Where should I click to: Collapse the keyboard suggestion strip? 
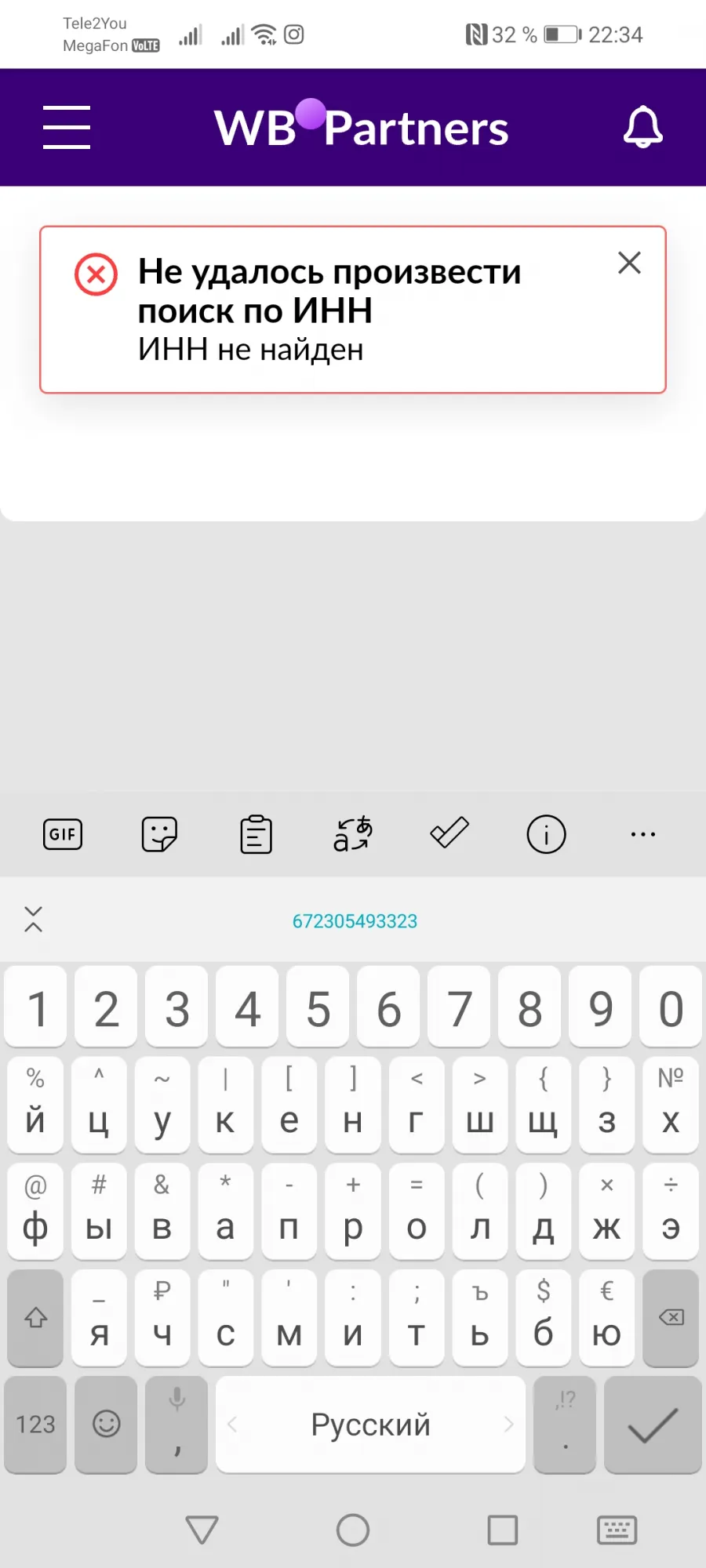tap(33, 919)
